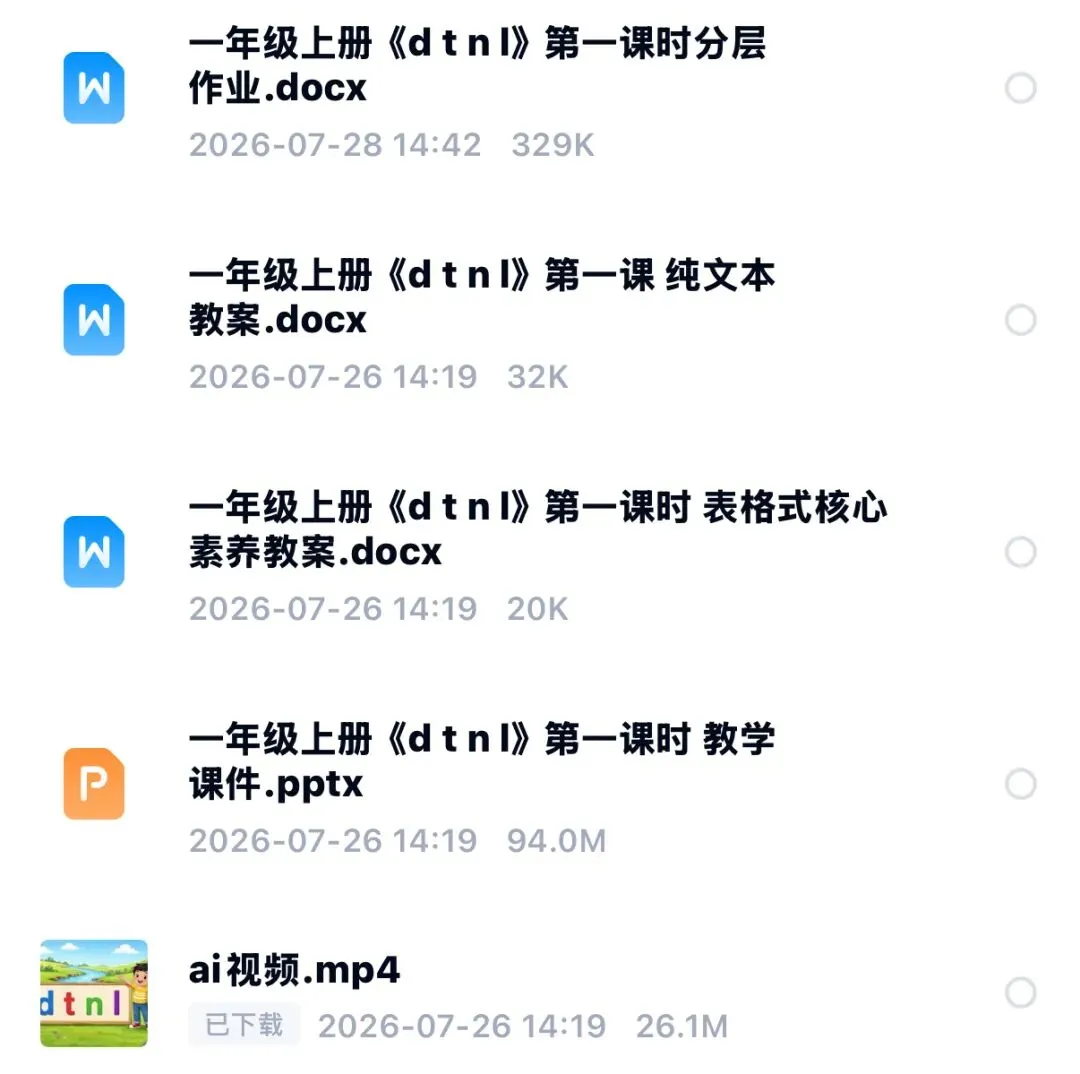Select the 纯文本教案.docx checkbox circle
The width and height of the screenshot is (1080, 1074).
click(1020, 320)
